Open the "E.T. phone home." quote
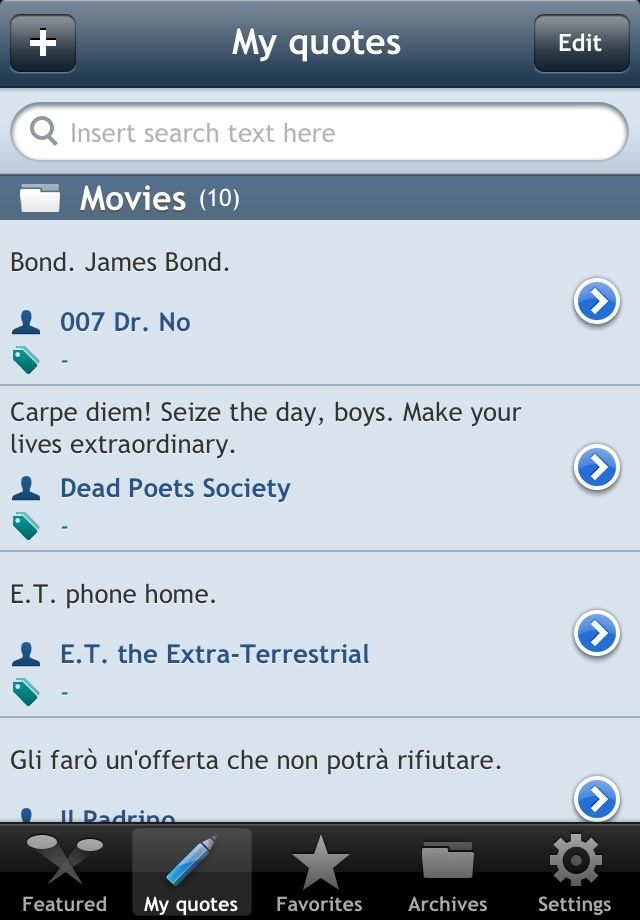The width and height of the screenshot is (640, 920). tap(280, 632)
